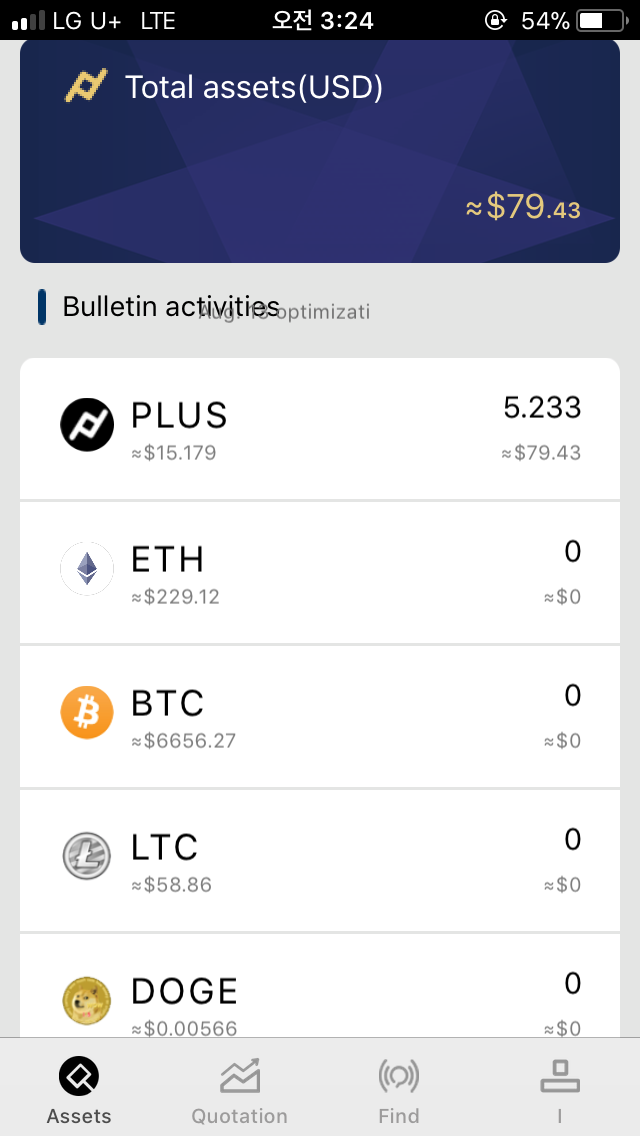The image size is (640, 1136).
Task: Tap the Assets tab
Action: coord(79,1091)
